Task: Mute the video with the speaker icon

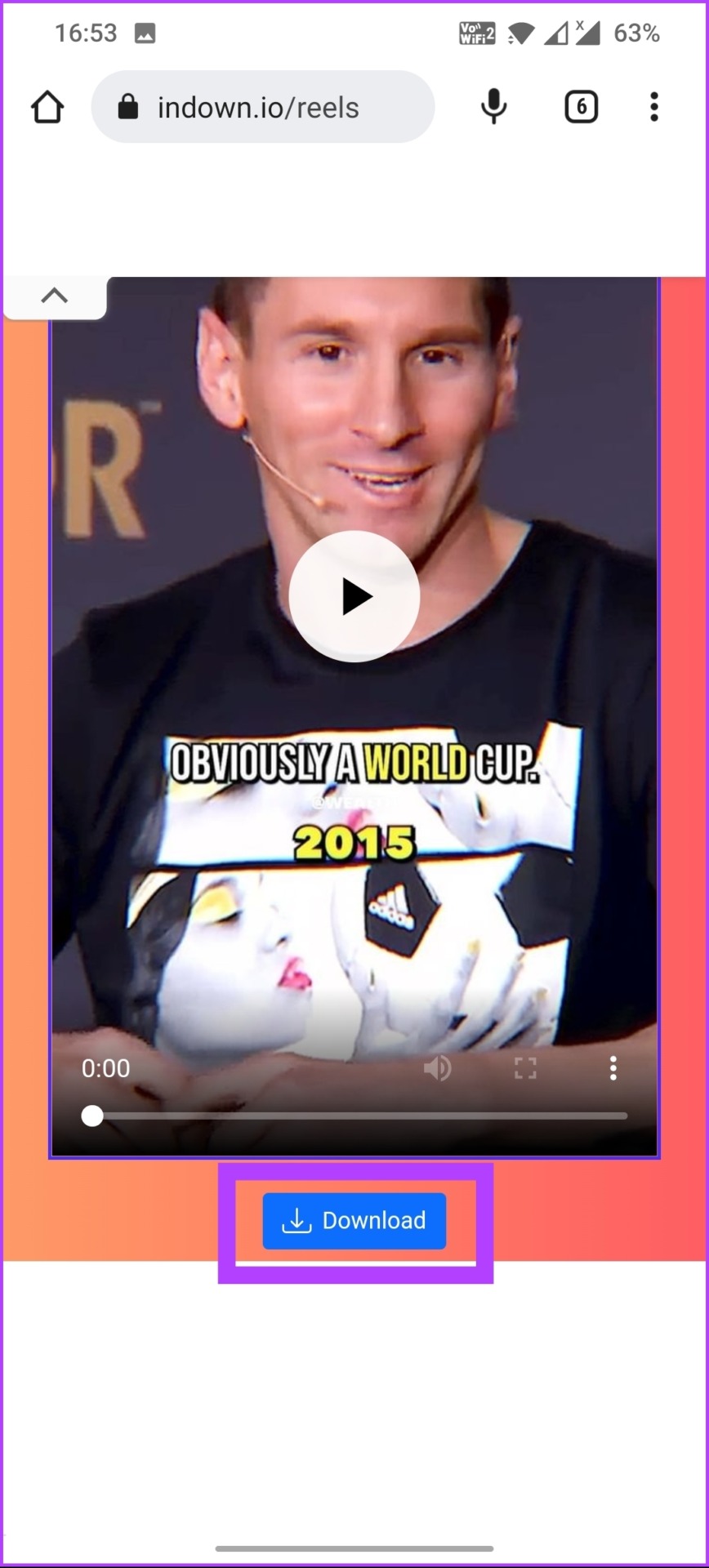Action: coord(438,1068)
